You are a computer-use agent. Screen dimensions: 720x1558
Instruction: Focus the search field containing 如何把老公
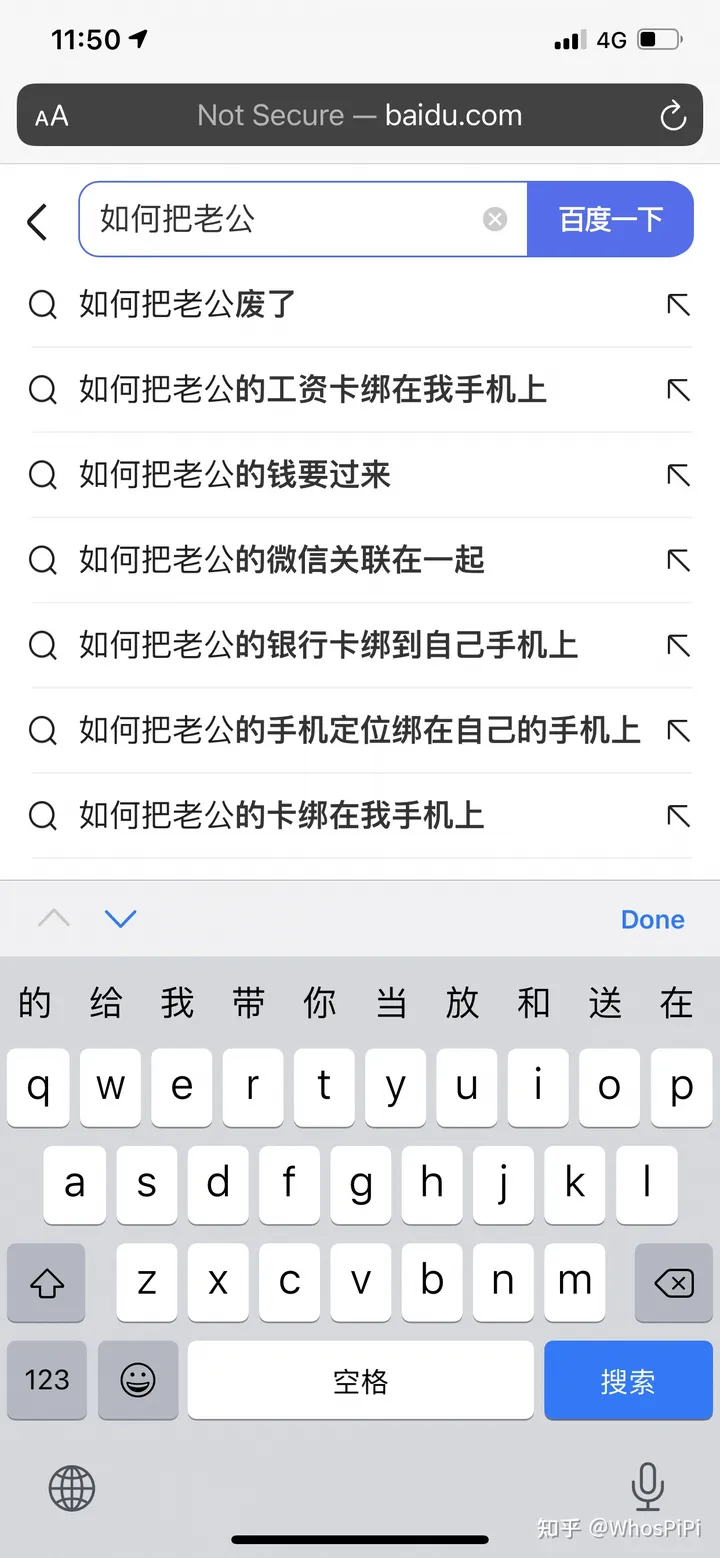pyautogui.click(x=303, y=219)
